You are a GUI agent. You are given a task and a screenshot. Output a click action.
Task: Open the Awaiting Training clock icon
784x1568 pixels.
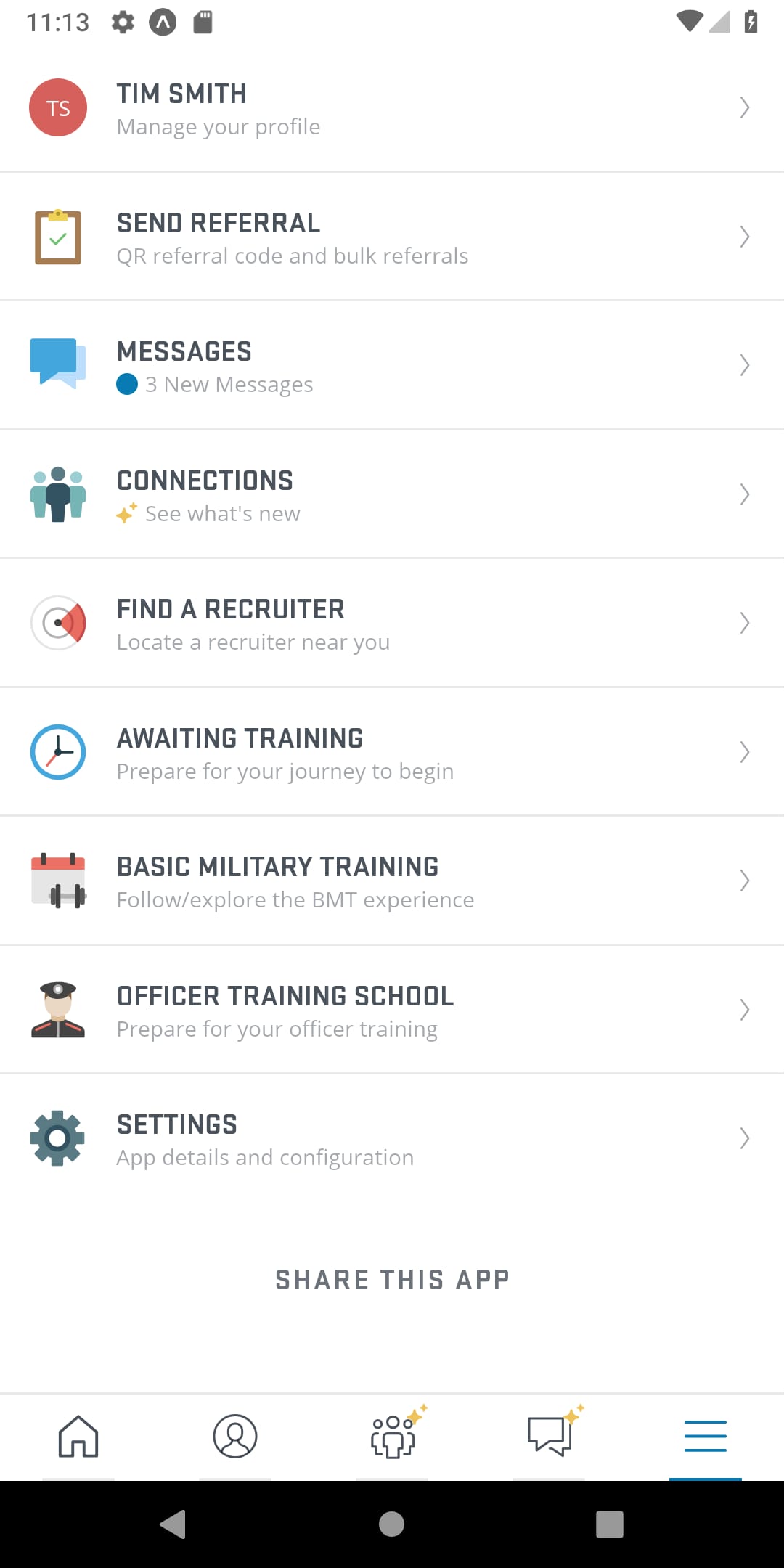[58, 752]
